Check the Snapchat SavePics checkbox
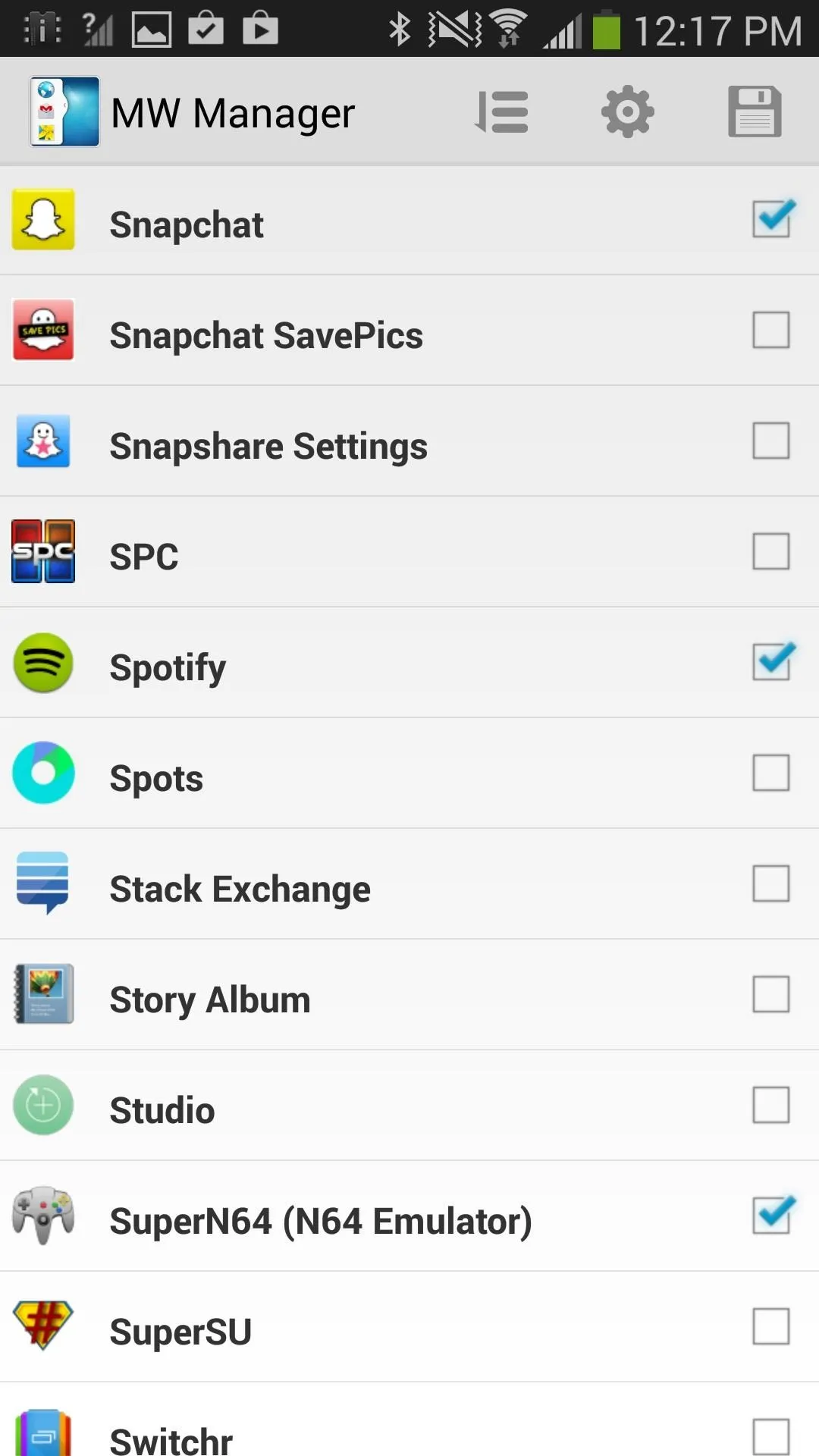Screen dimensions: 819x1456 [x=771, y=330]
